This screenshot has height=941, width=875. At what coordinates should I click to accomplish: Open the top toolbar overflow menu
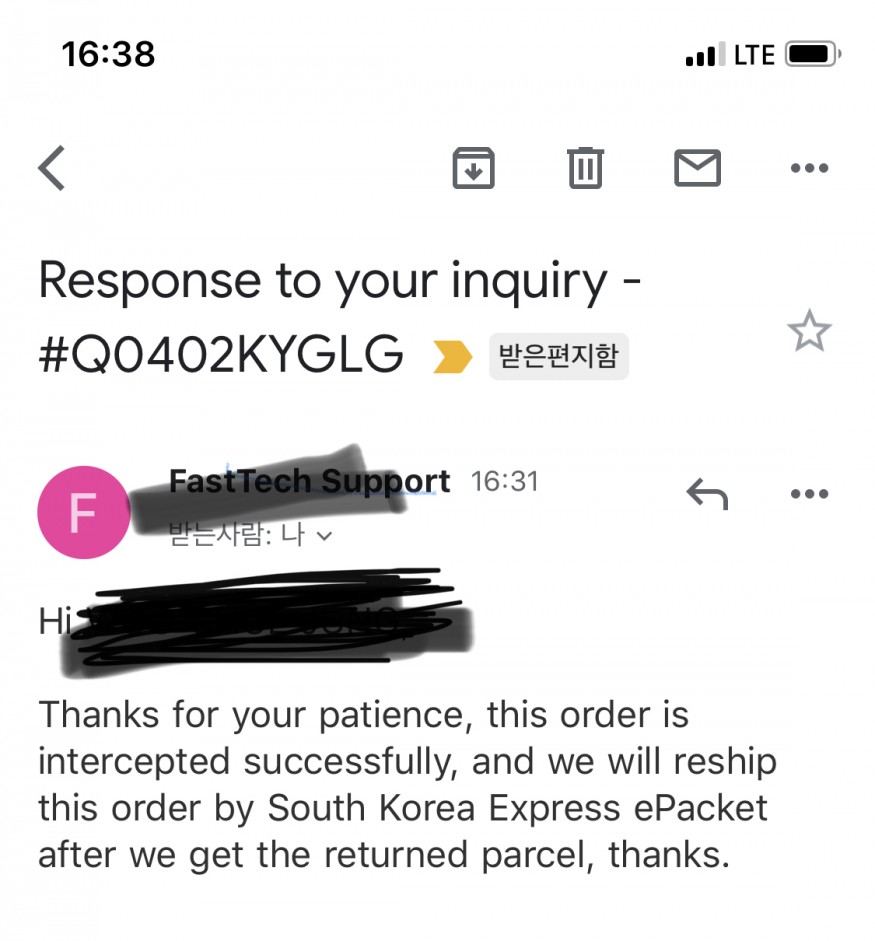click(809, 168)
